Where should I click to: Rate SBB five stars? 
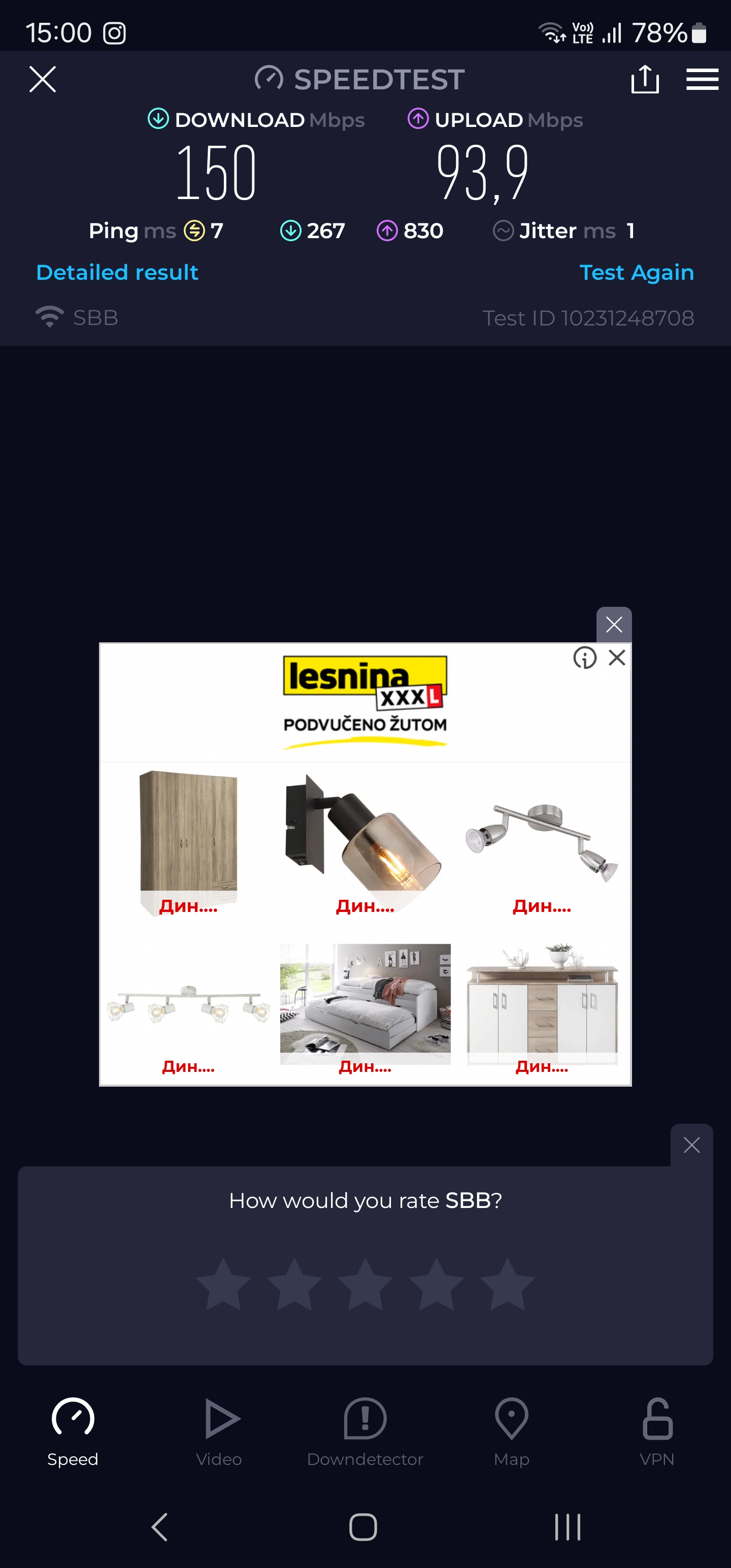pyautogui.click(x=507, y=1284)
